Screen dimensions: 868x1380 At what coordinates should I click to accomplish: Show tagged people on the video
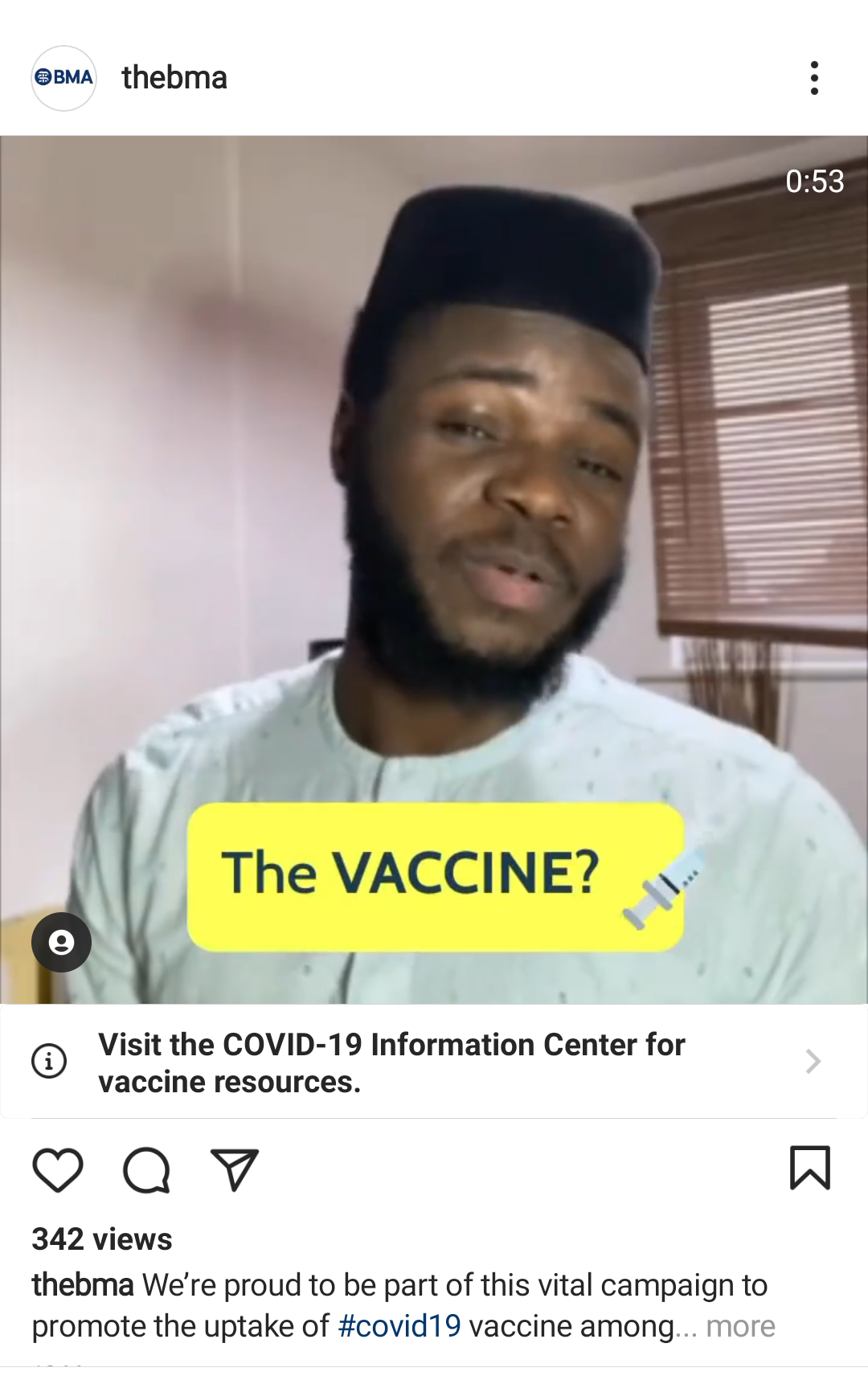tap(61, 942)
